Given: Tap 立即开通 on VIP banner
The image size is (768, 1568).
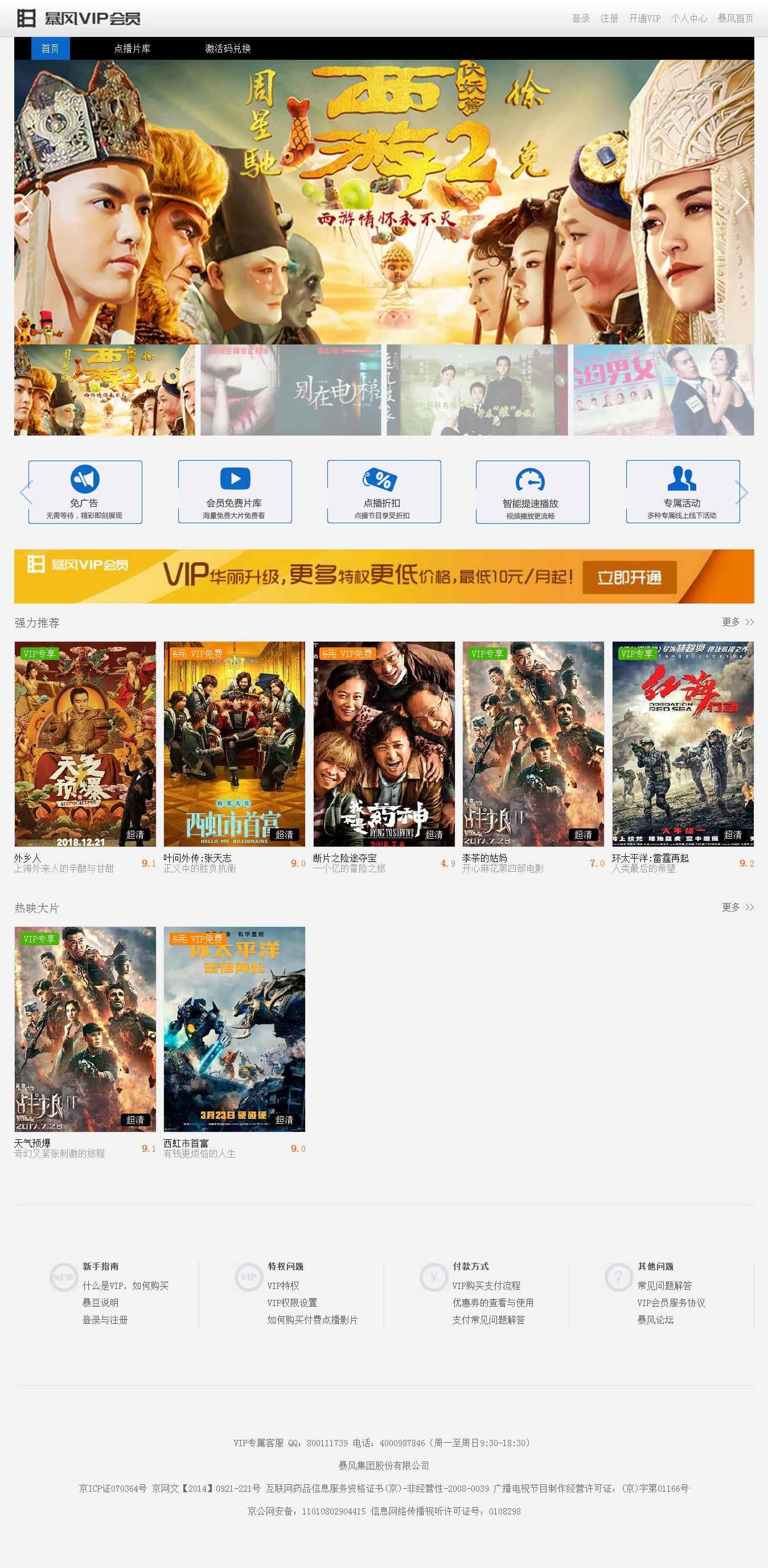Looking at the screenshot, I should tap(629, 577).
